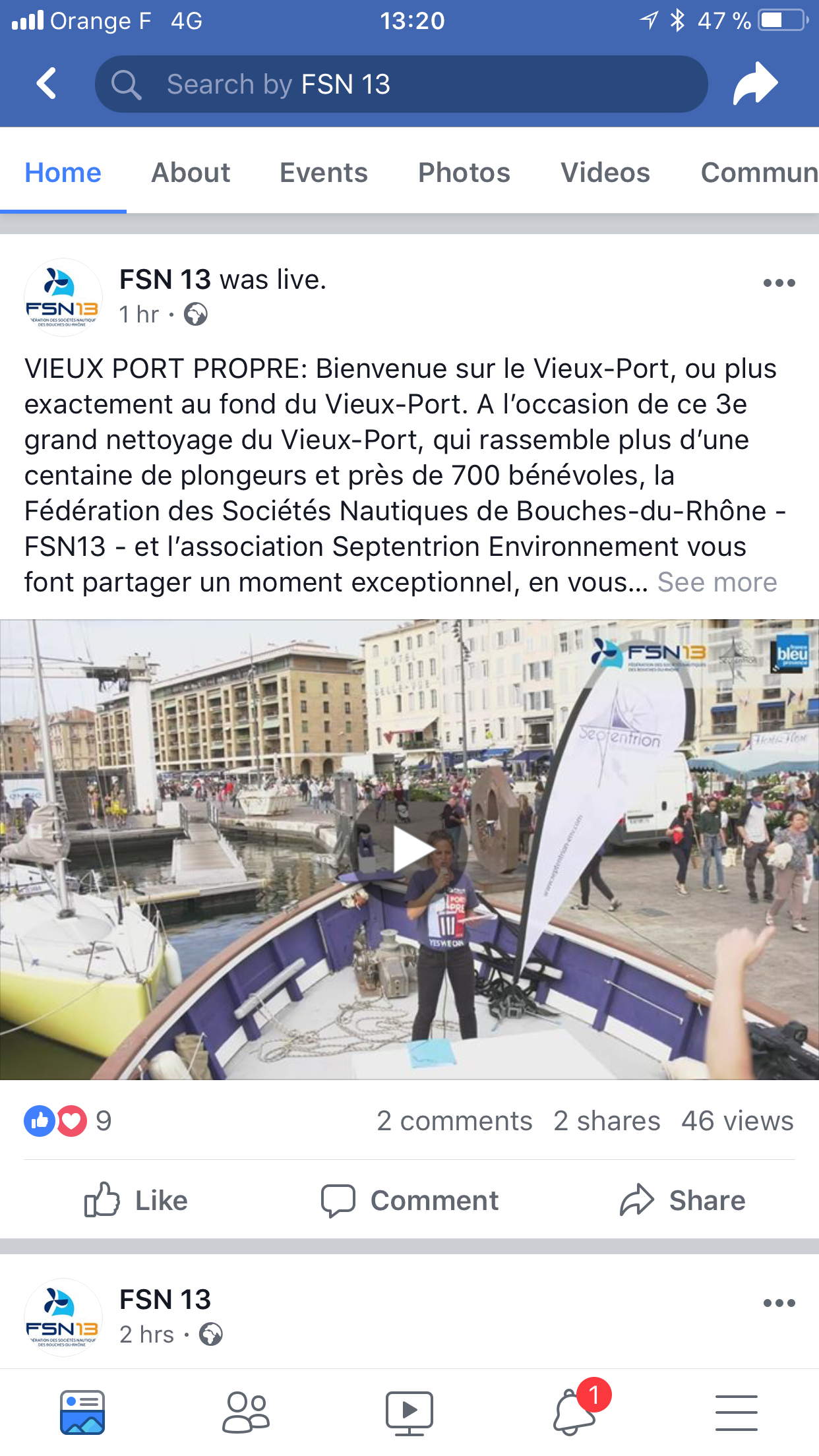View the 2 comments on the post
The height and width of the screenshot is (1456, 819).
pyautogui.click(x=454, y=1121)
